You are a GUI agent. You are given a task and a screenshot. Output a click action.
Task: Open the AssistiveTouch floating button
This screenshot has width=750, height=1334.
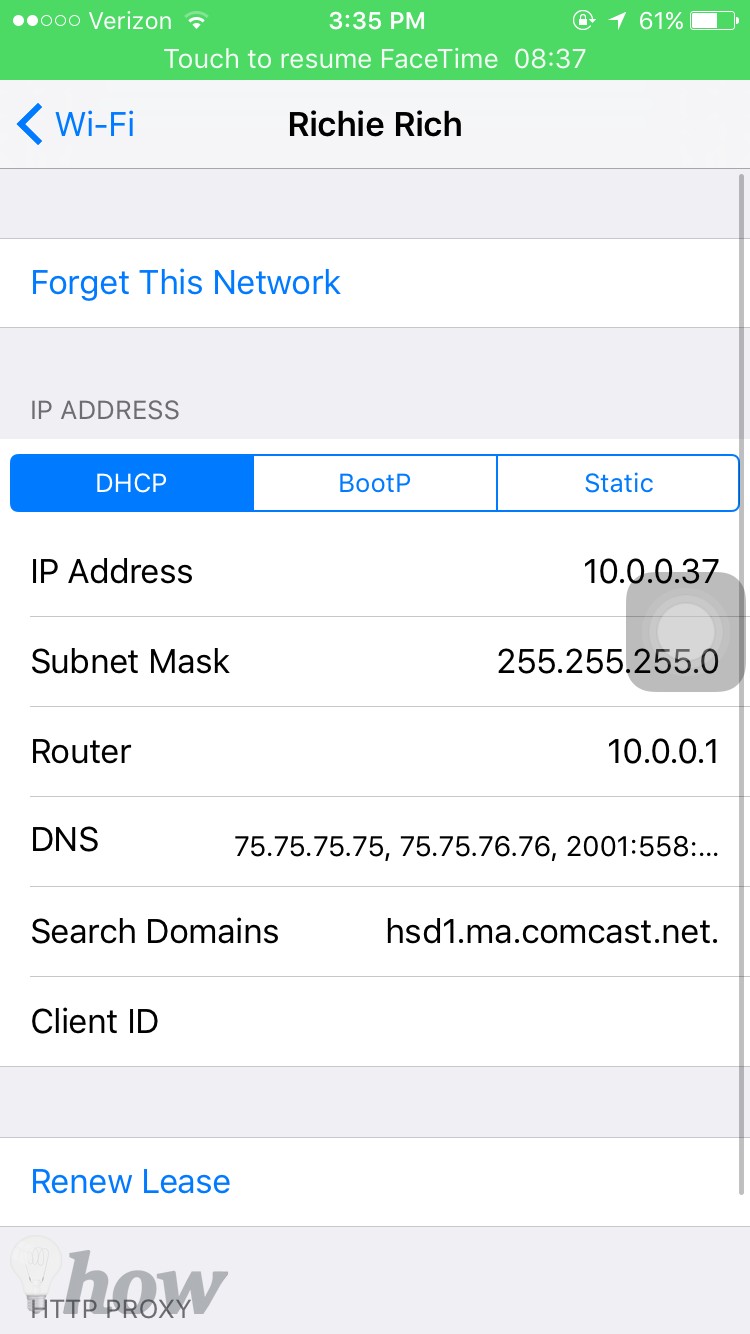pyautogui.click(x=686, y=631)
